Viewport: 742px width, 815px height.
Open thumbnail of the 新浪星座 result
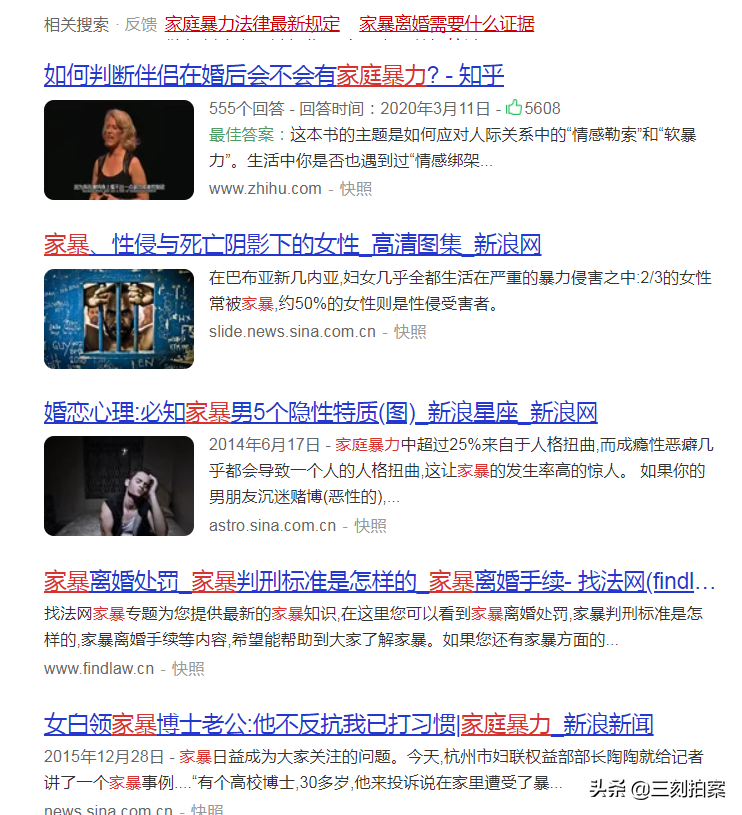coord(119,486)
